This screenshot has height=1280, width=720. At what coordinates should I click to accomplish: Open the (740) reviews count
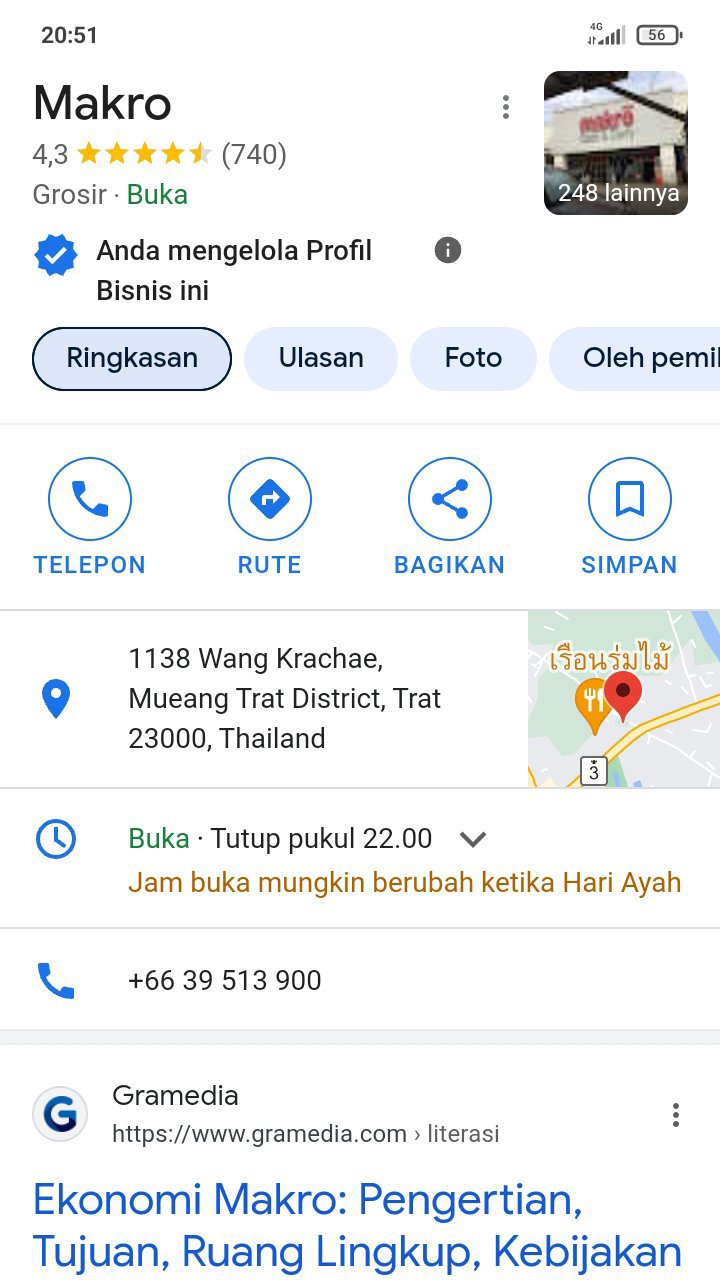coord(254,154)
